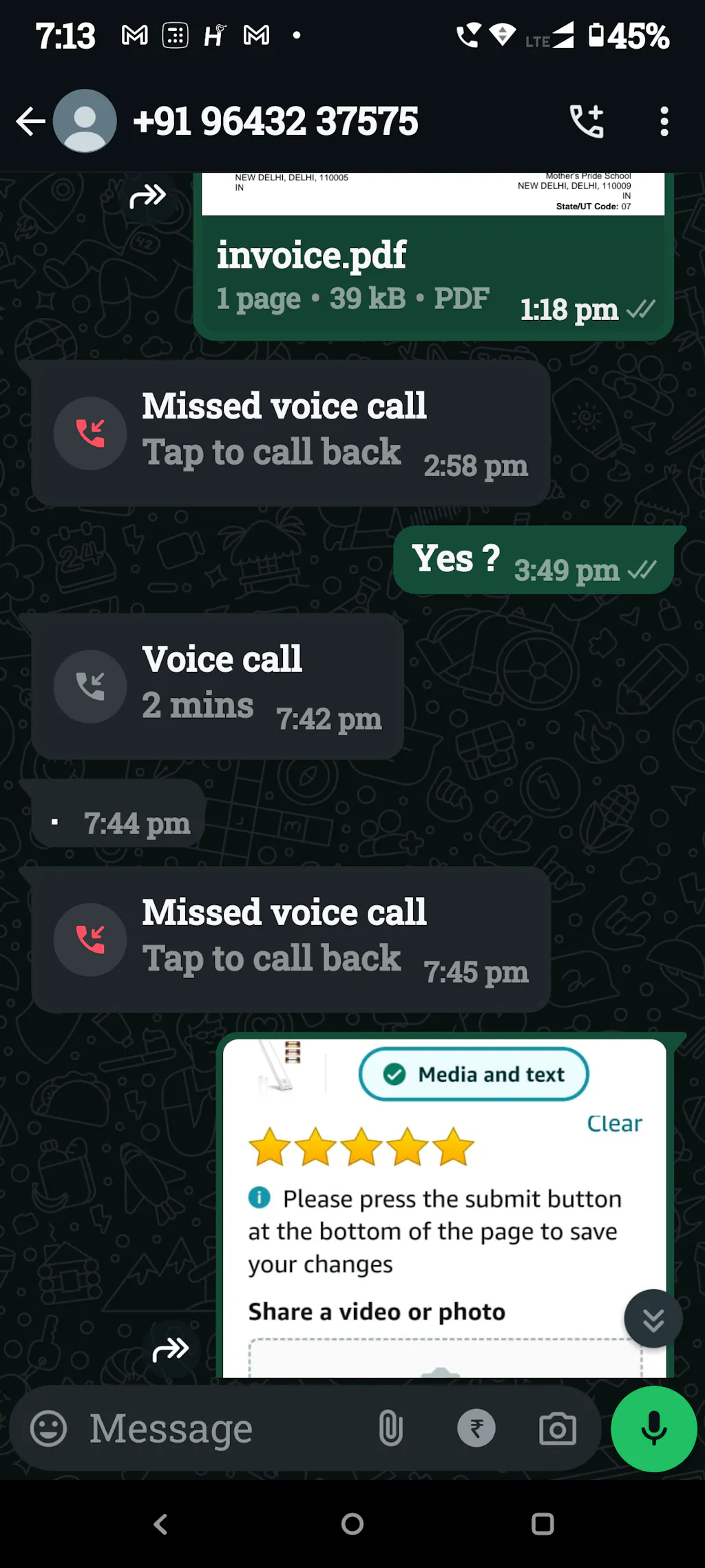The height and width of the screenshot is (1568, 705).
Task: Attach a file with the paperclip
Action: (x=390, y=1428)
